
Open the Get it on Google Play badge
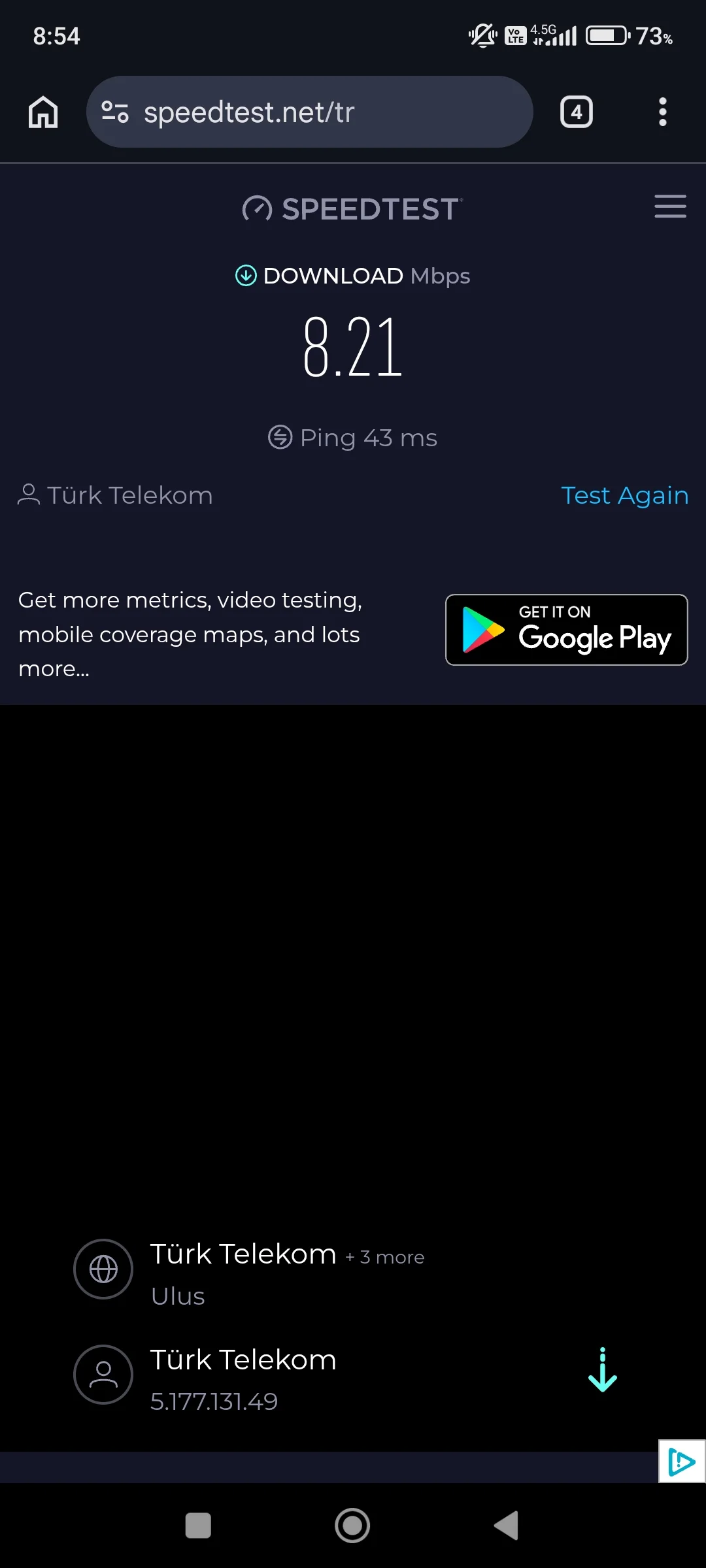point(566,630)
